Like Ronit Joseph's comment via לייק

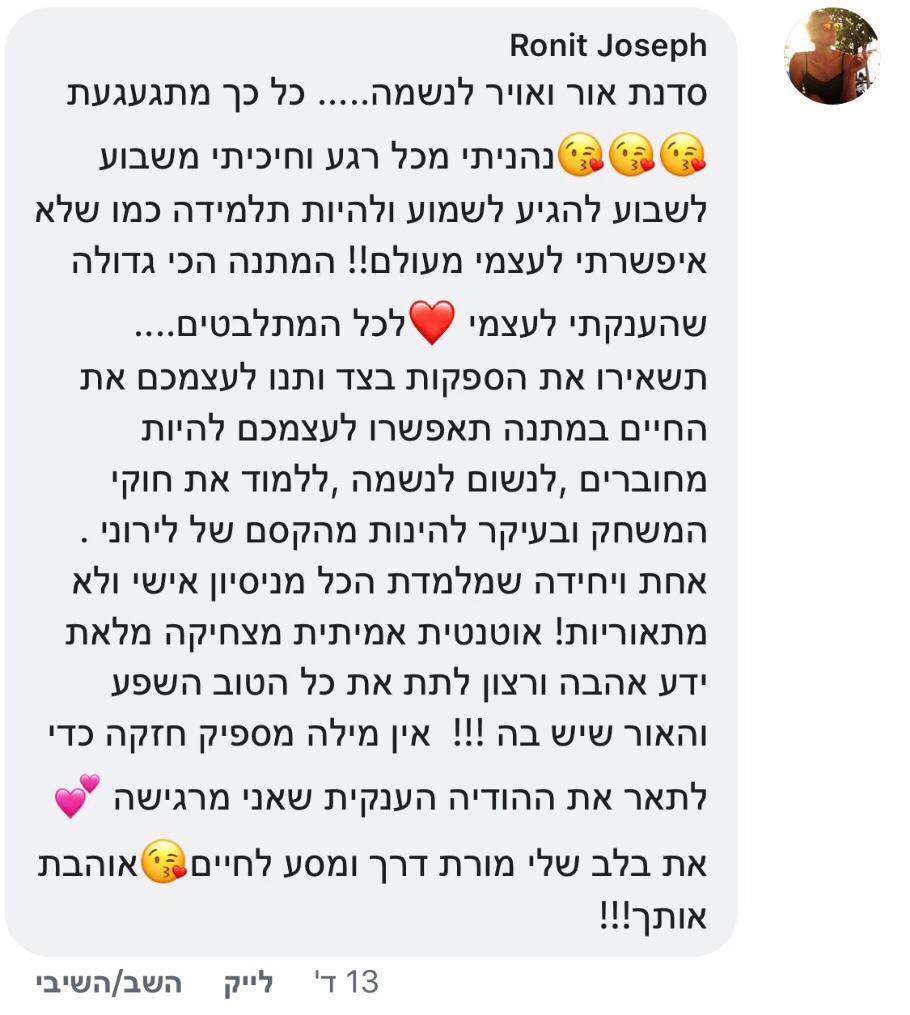click(246, 983)
